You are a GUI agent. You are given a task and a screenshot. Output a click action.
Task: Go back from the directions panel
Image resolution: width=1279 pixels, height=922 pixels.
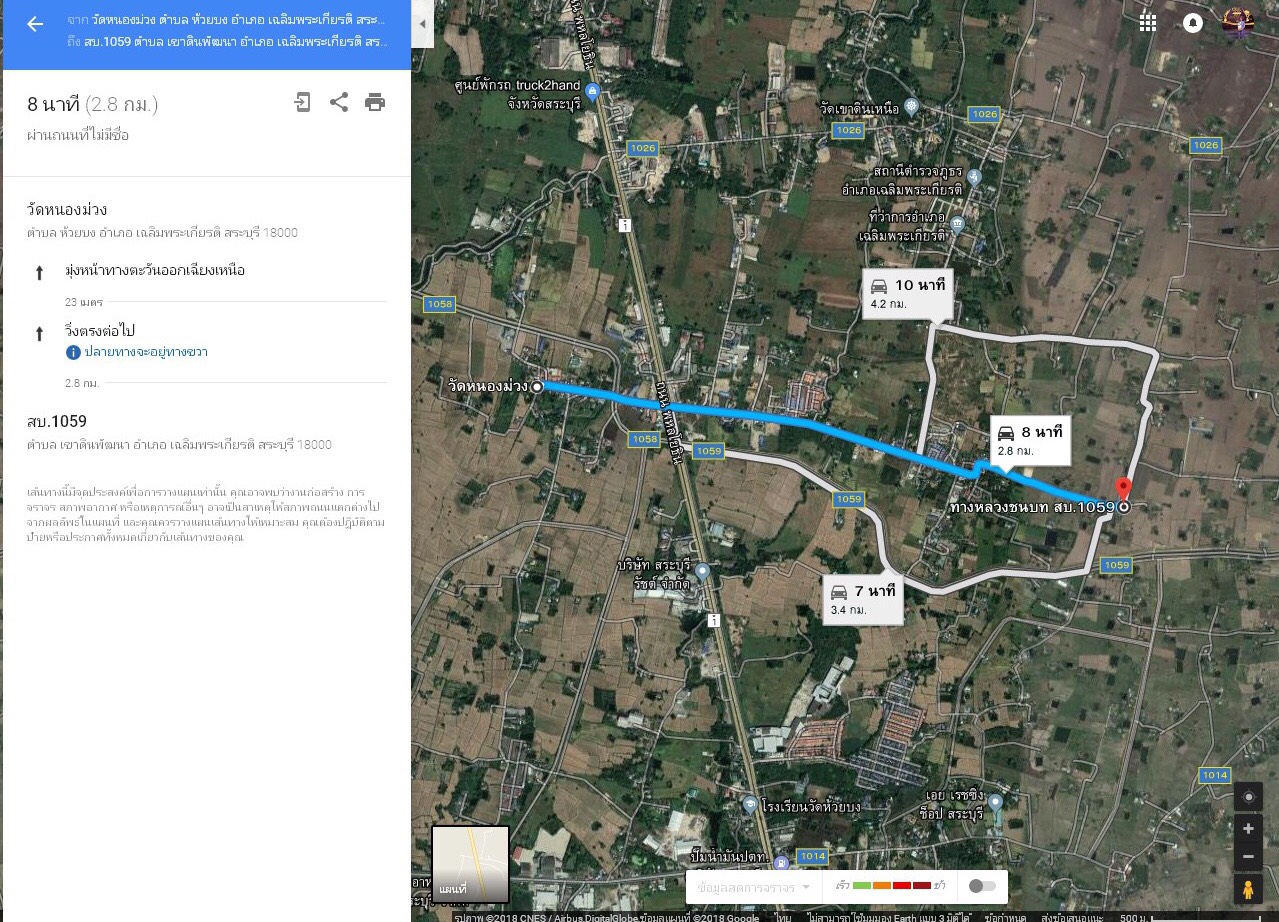(x=35, y=24)
